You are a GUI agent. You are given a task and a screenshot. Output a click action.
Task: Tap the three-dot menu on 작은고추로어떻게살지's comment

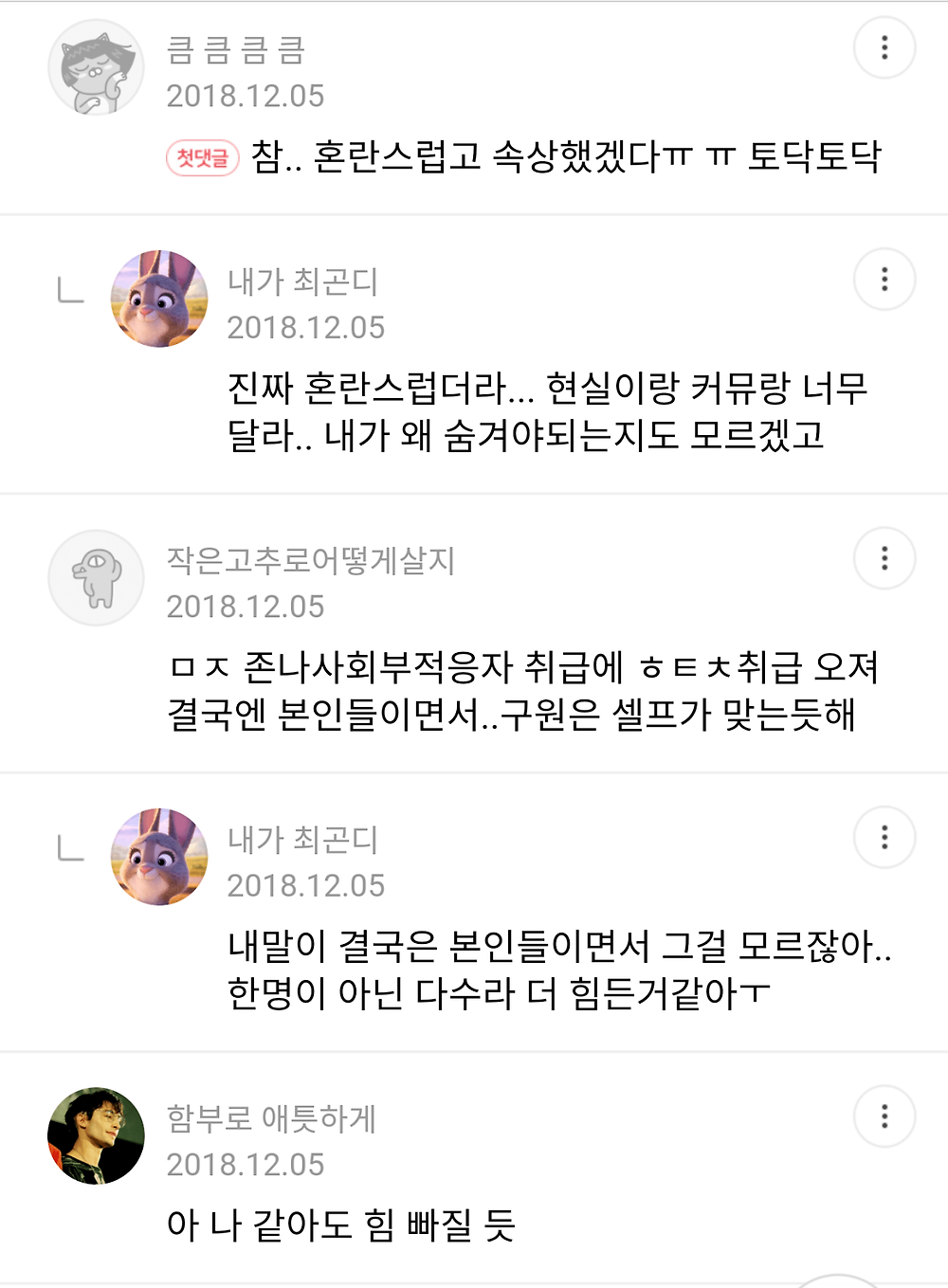[x=884, y=558]
